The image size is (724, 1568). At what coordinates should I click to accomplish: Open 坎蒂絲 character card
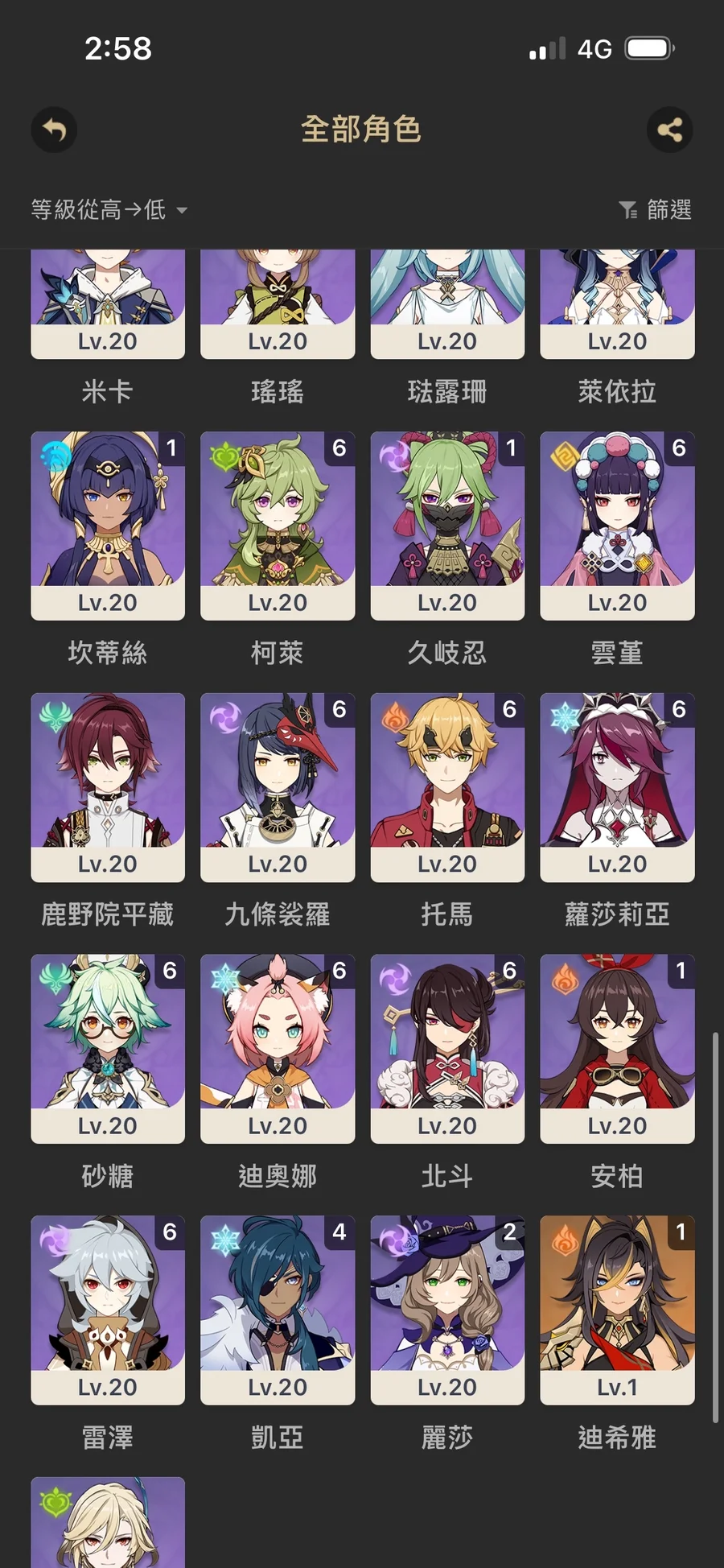point(108,525)
